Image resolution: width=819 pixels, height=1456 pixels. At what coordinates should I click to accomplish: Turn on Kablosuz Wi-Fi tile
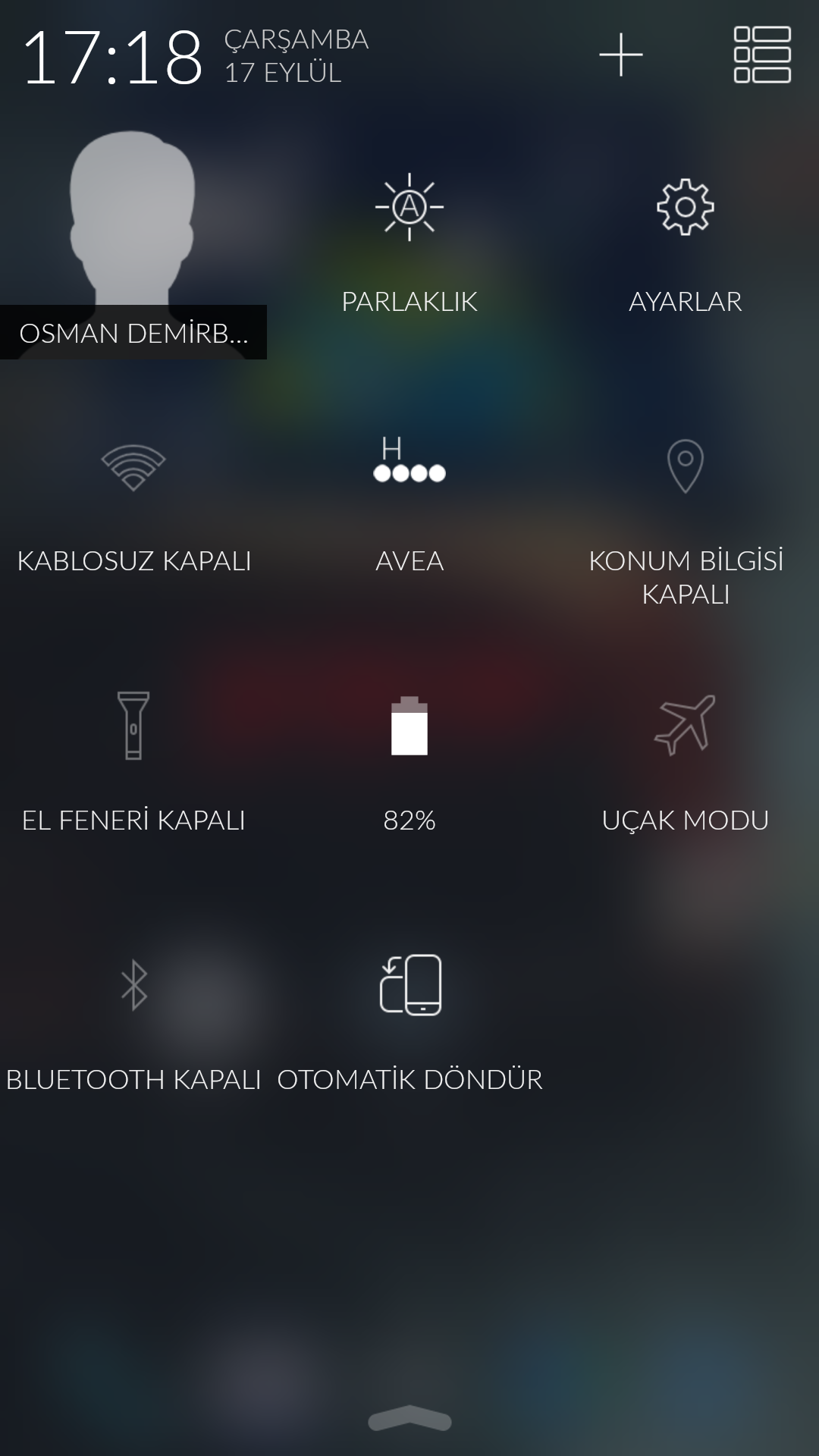(x=133, y=504)
